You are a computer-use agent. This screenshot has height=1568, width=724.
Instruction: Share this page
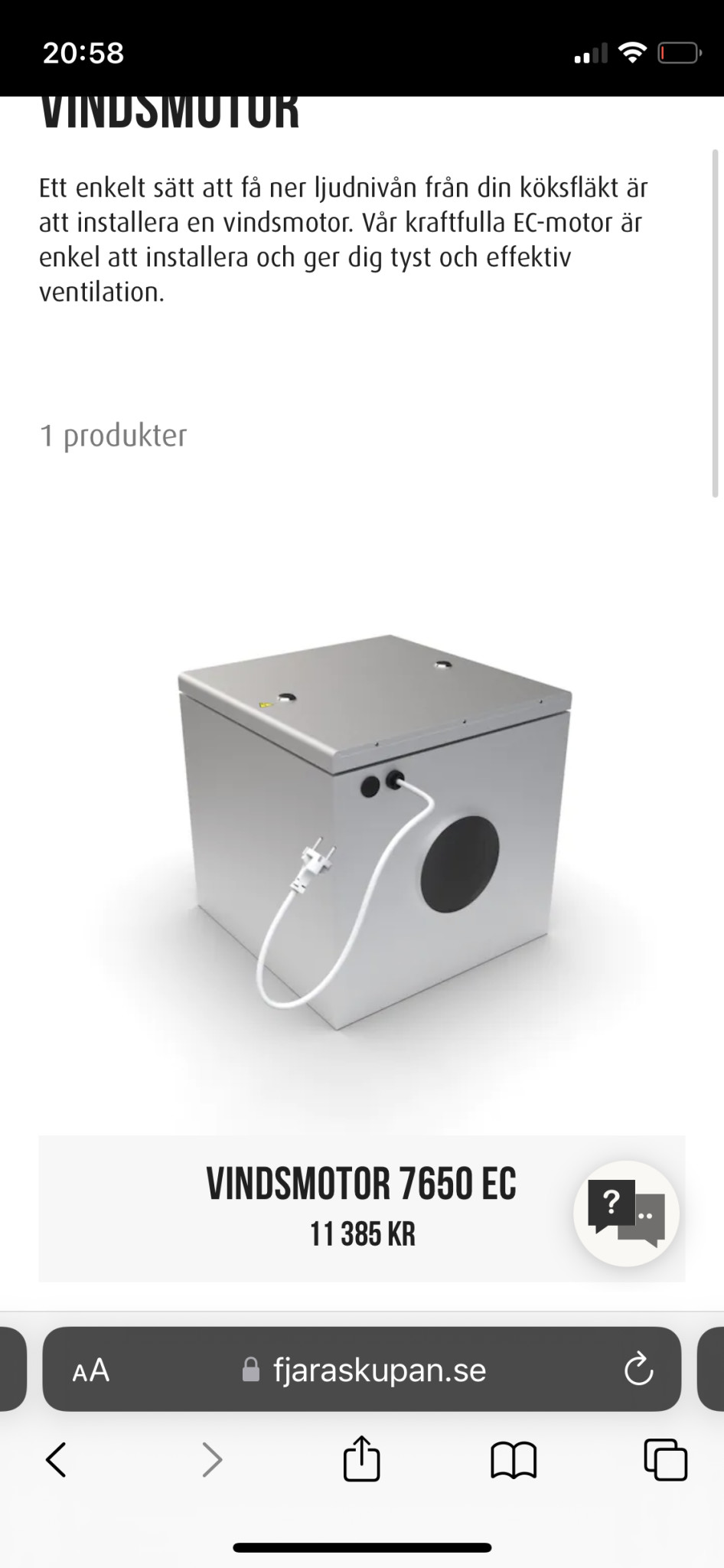[361, 1459]
